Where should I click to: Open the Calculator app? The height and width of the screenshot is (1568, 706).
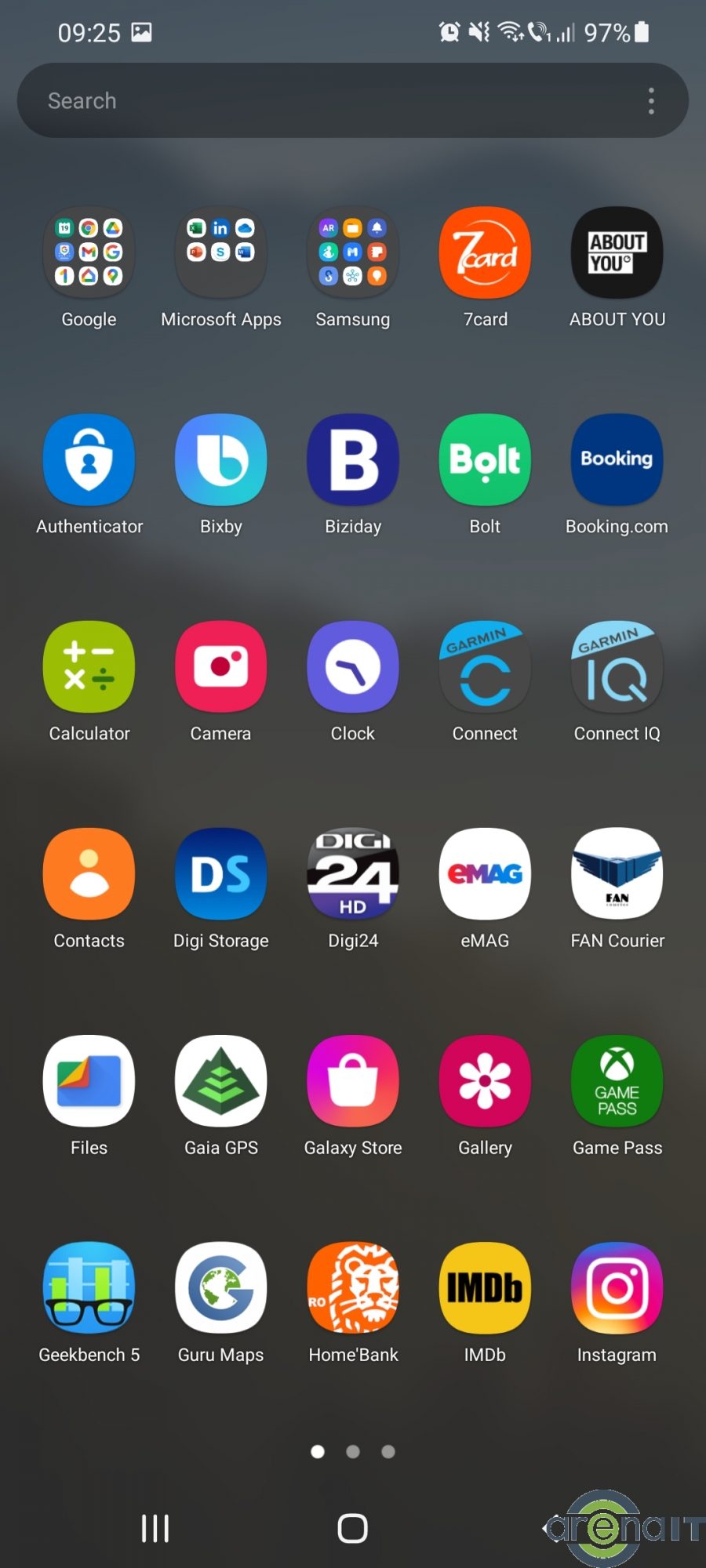click(89, 666)
